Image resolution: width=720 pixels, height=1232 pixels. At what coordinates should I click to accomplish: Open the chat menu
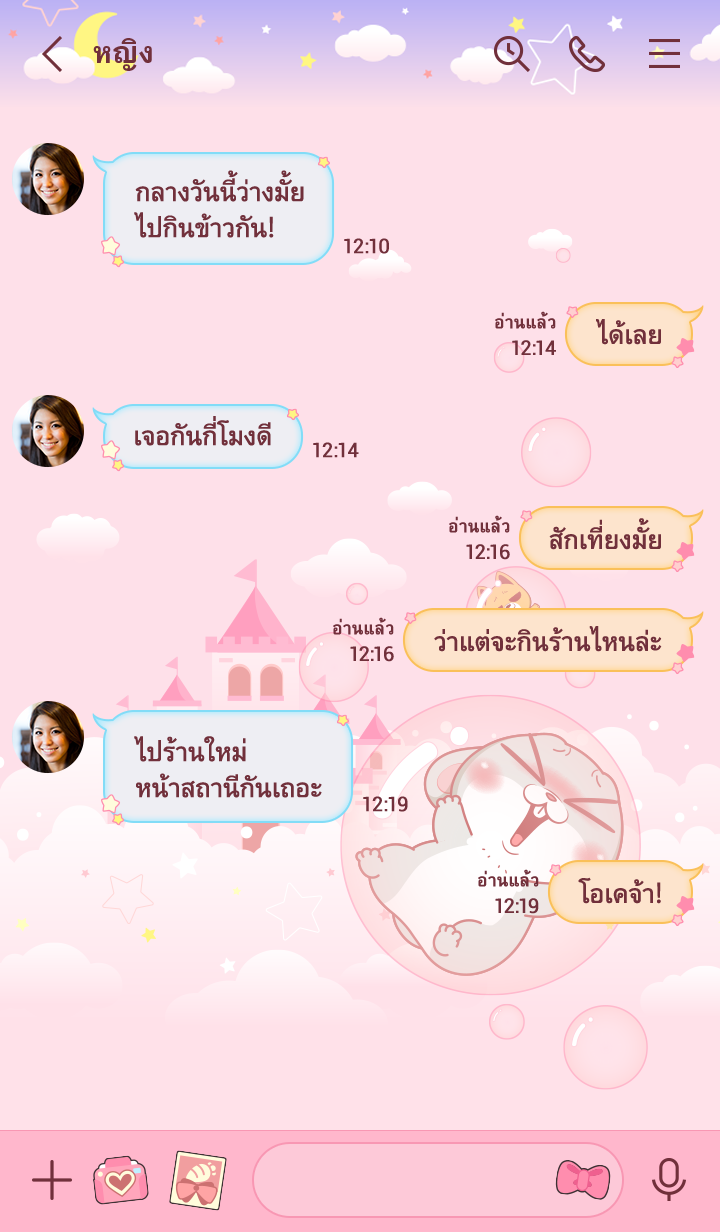(664, 54)
